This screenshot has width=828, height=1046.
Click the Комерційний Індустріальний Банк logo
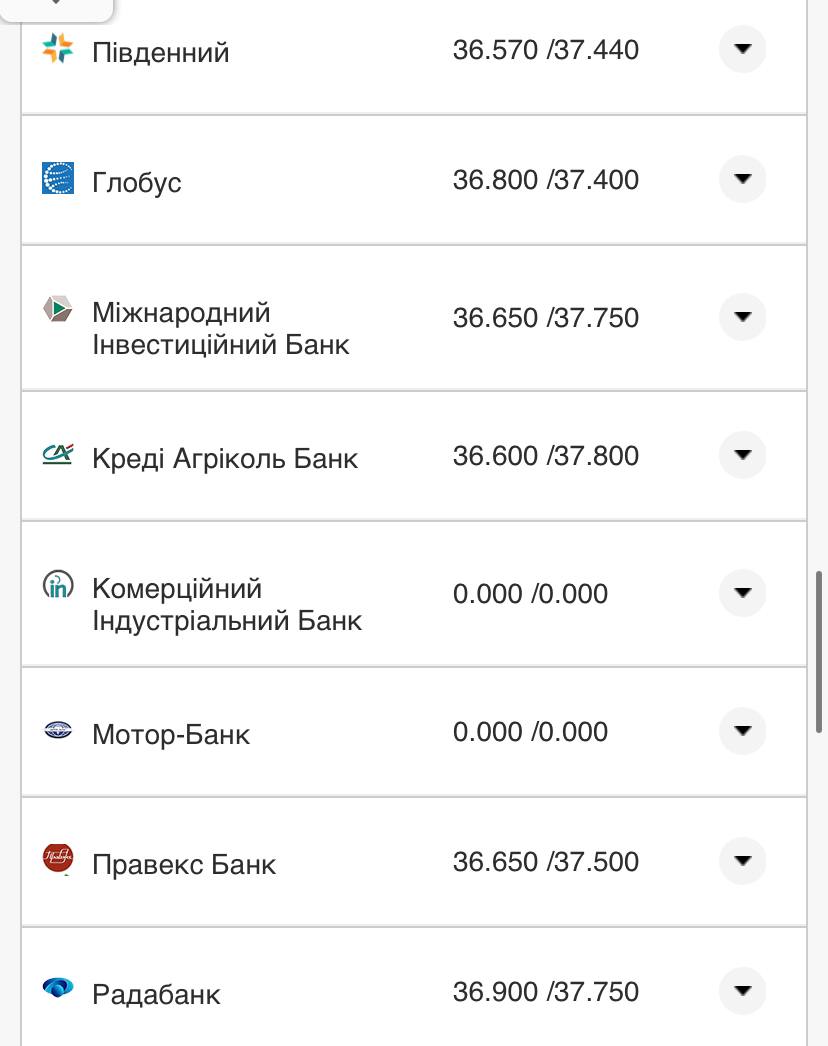click(58, 586)
